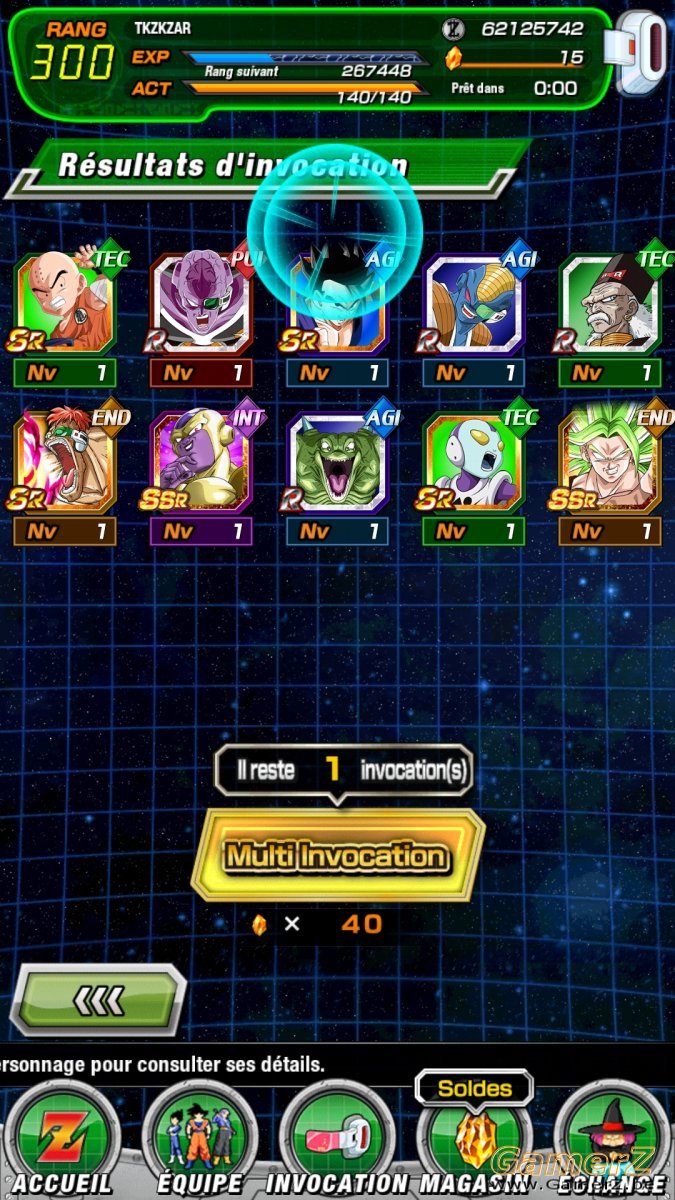View the SR TEC Krillin character card
The image size is (675, 1200).
65,304
